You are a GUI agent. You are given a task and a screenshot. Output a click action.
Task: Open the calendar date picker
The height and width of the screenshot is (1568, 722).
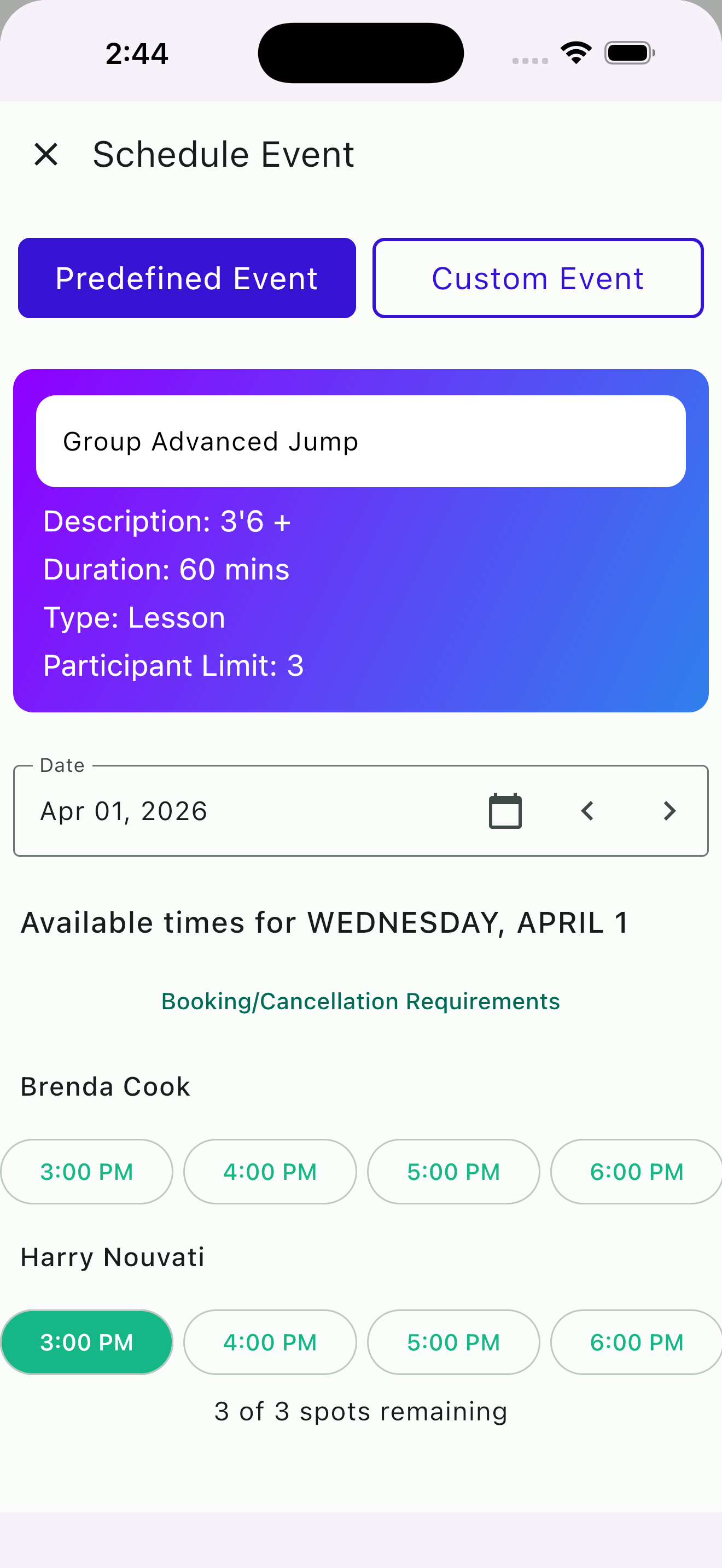(504, 810)
